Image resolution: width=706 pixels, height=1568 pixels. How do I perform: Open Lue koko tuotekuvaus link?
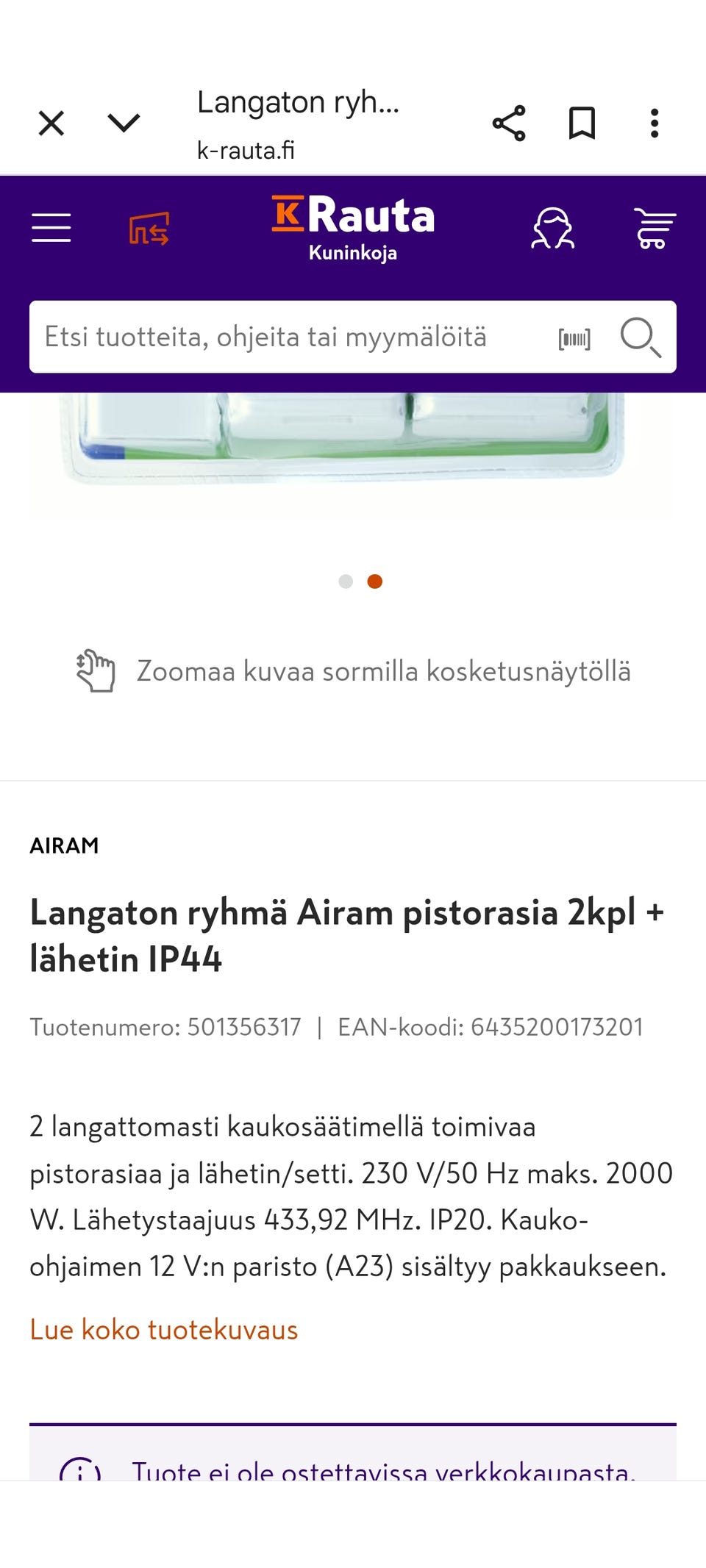pos(163,1329)
